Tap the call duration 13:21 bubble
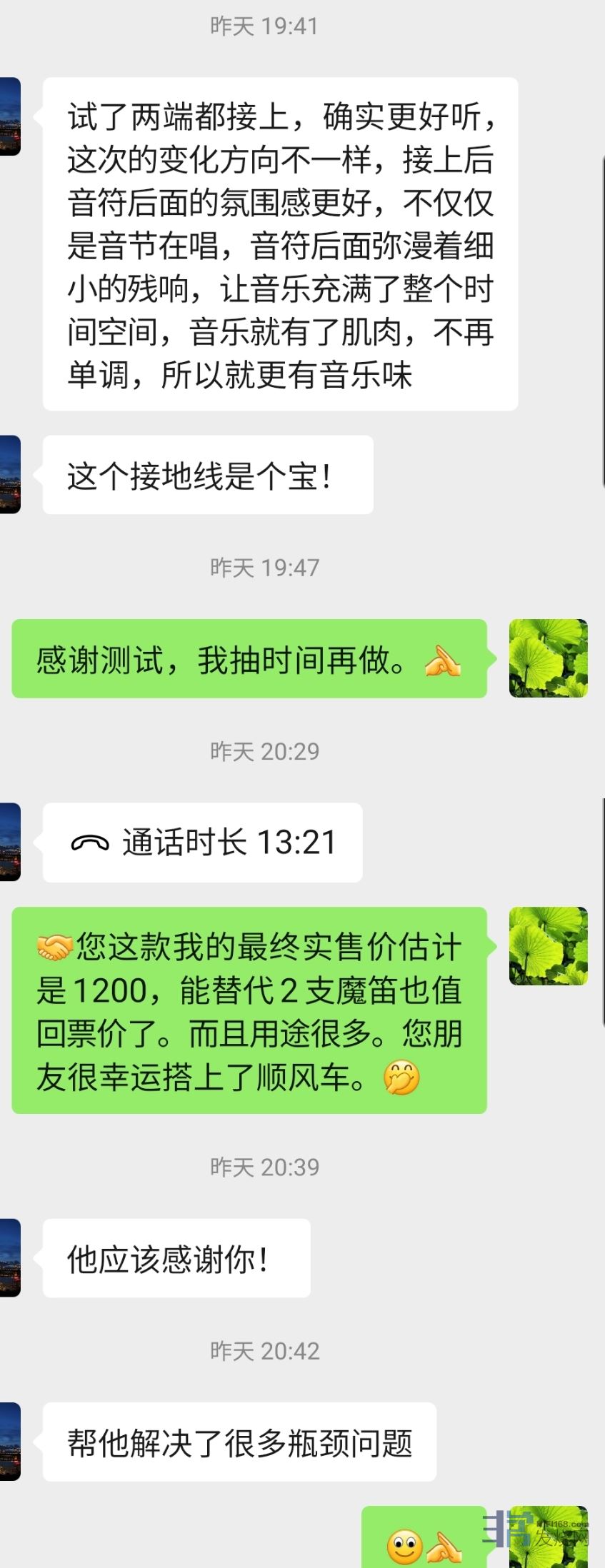The image size is (605, 1568). tap(202, 843)
